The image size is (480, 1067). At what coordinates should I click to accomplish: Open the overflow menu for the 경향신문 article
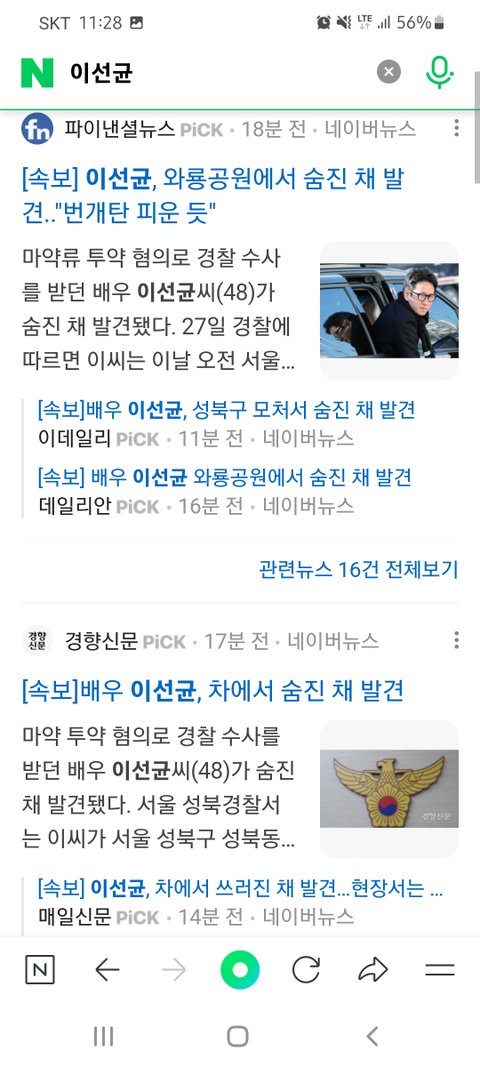click(456, 640)
